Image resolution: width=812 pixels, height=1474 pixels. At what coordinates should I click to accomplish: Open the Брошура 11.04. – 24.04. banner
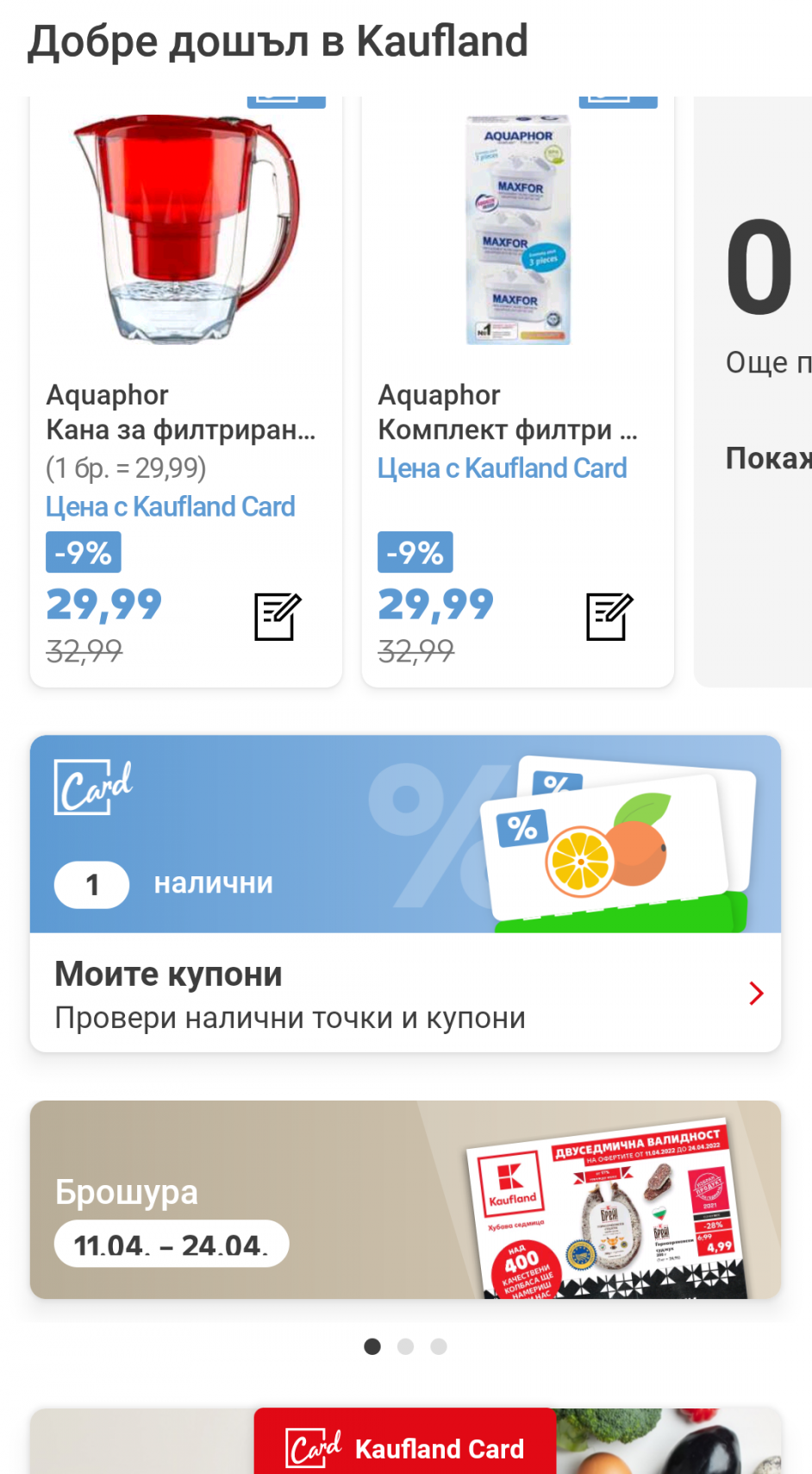point(405,1199)
